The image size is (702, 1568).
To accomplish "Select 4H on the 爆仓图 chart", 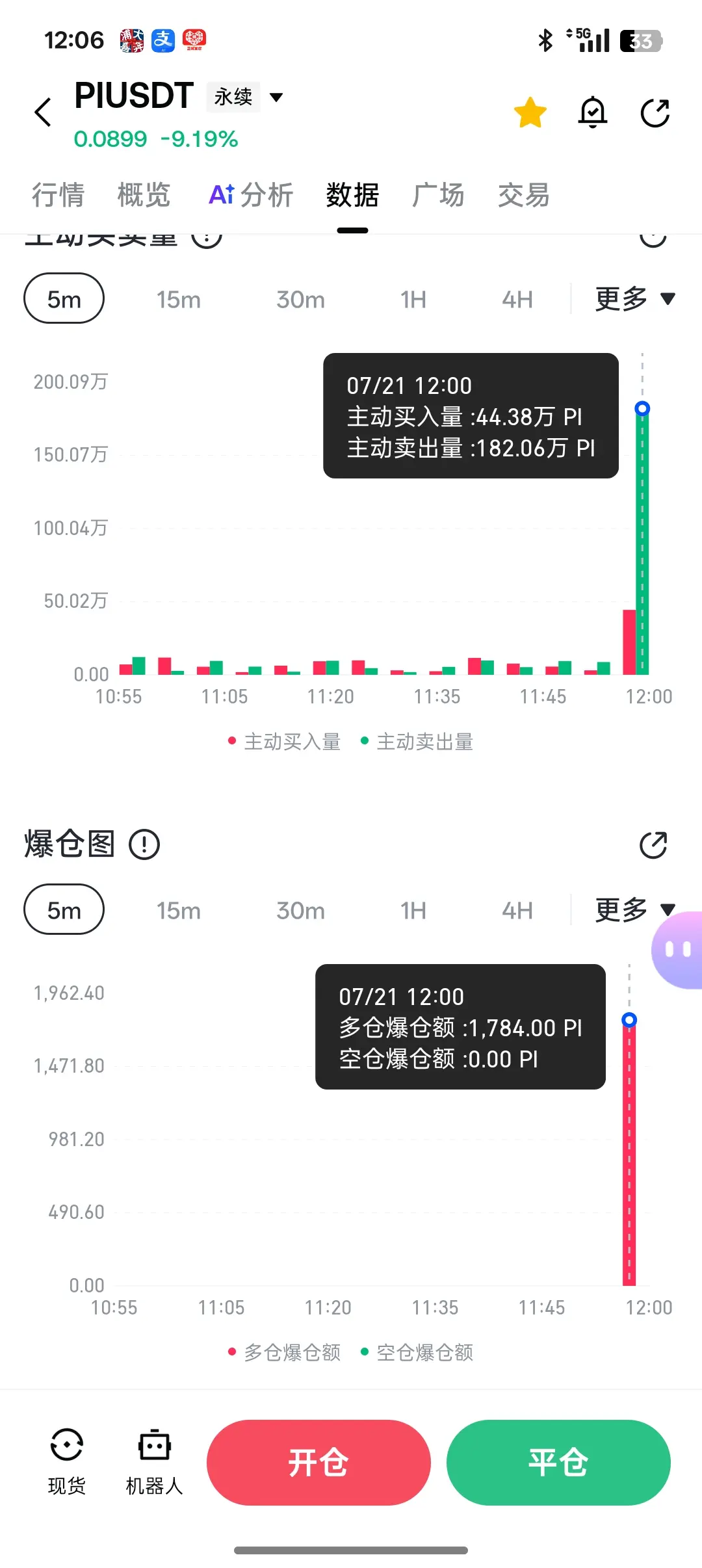I will point(517,910).
